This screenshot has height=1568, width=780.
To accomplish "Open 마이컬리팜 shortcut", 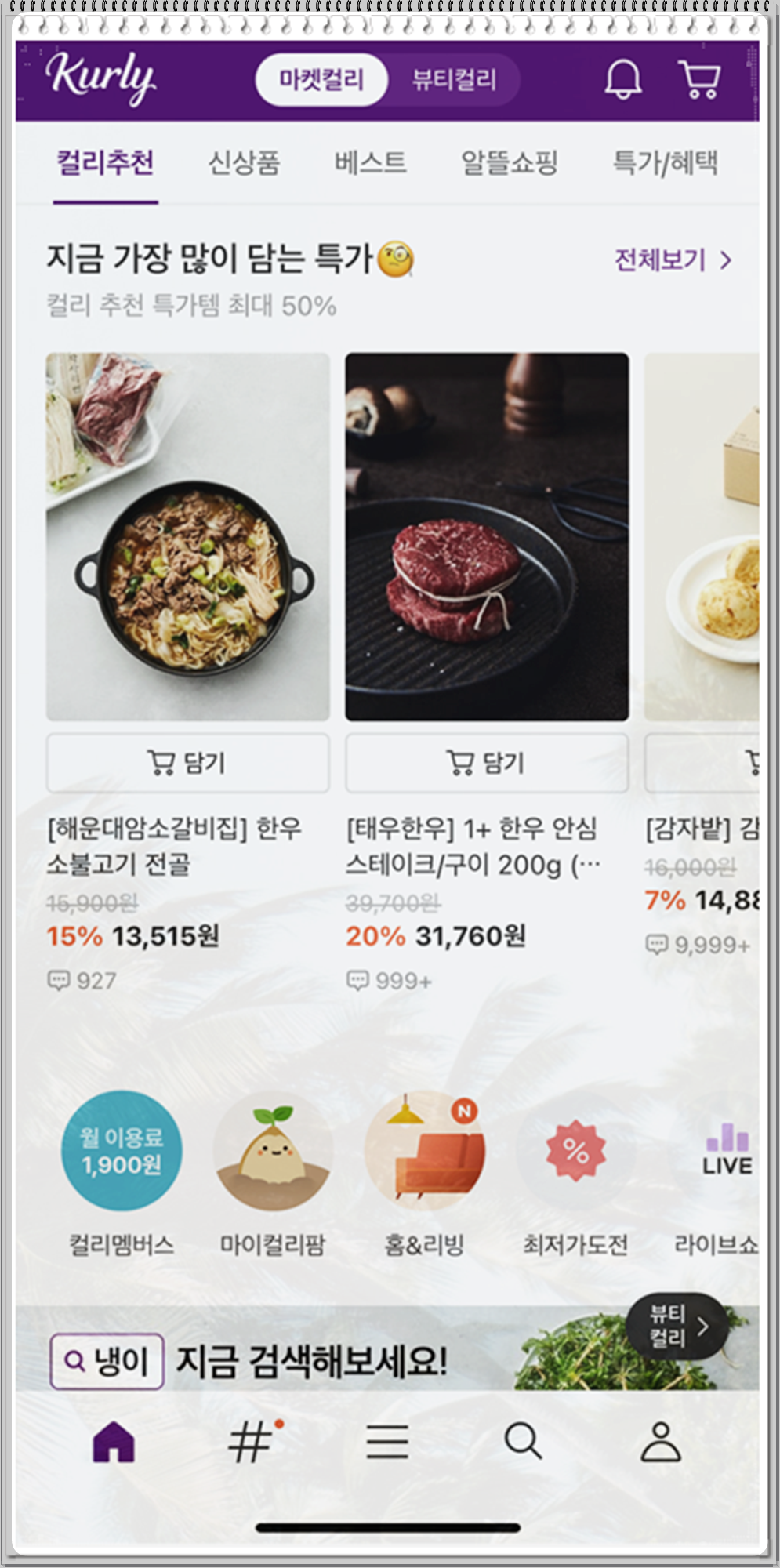I will pyautogui.click(x=273, y=1151).
